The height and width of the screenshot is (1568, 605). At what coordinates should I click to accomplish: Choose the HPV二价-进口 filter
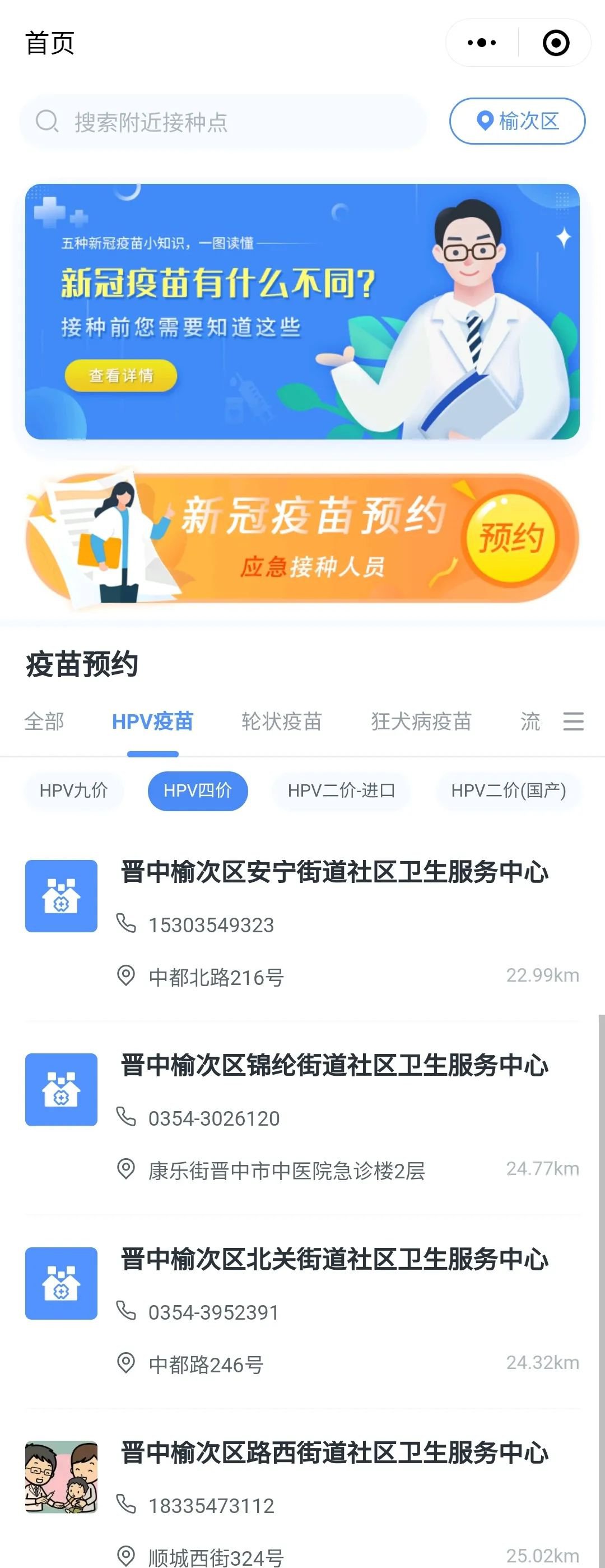point(341,790)
